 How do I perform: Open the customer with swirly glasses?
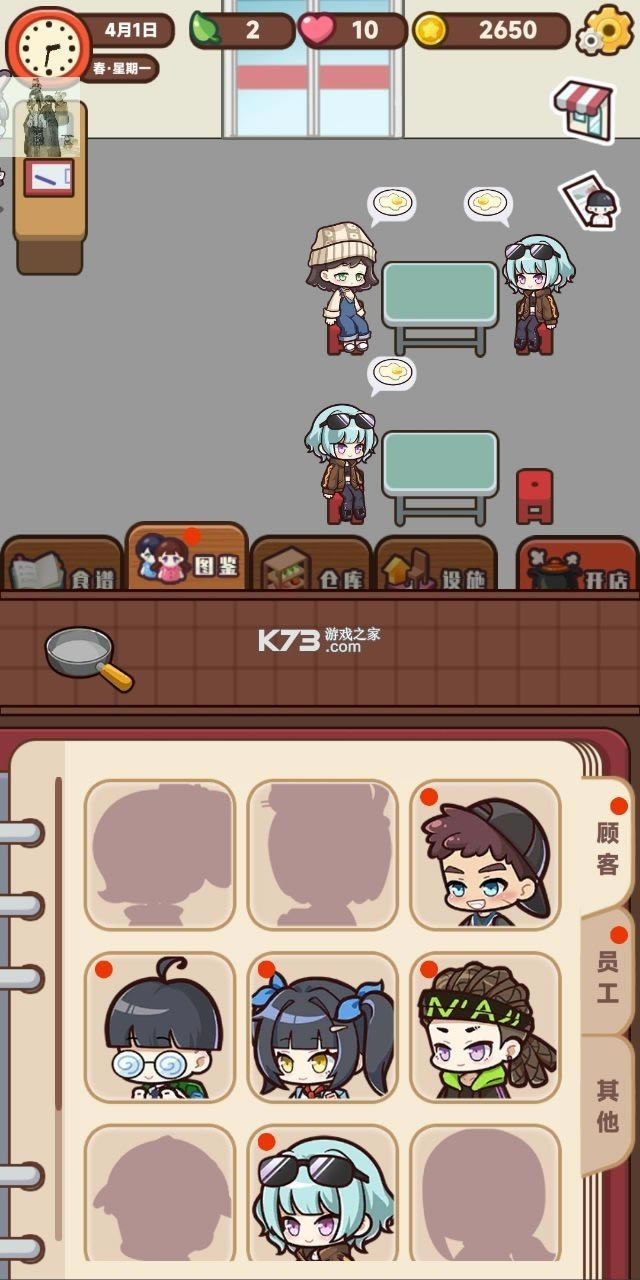click(160, 1027)
